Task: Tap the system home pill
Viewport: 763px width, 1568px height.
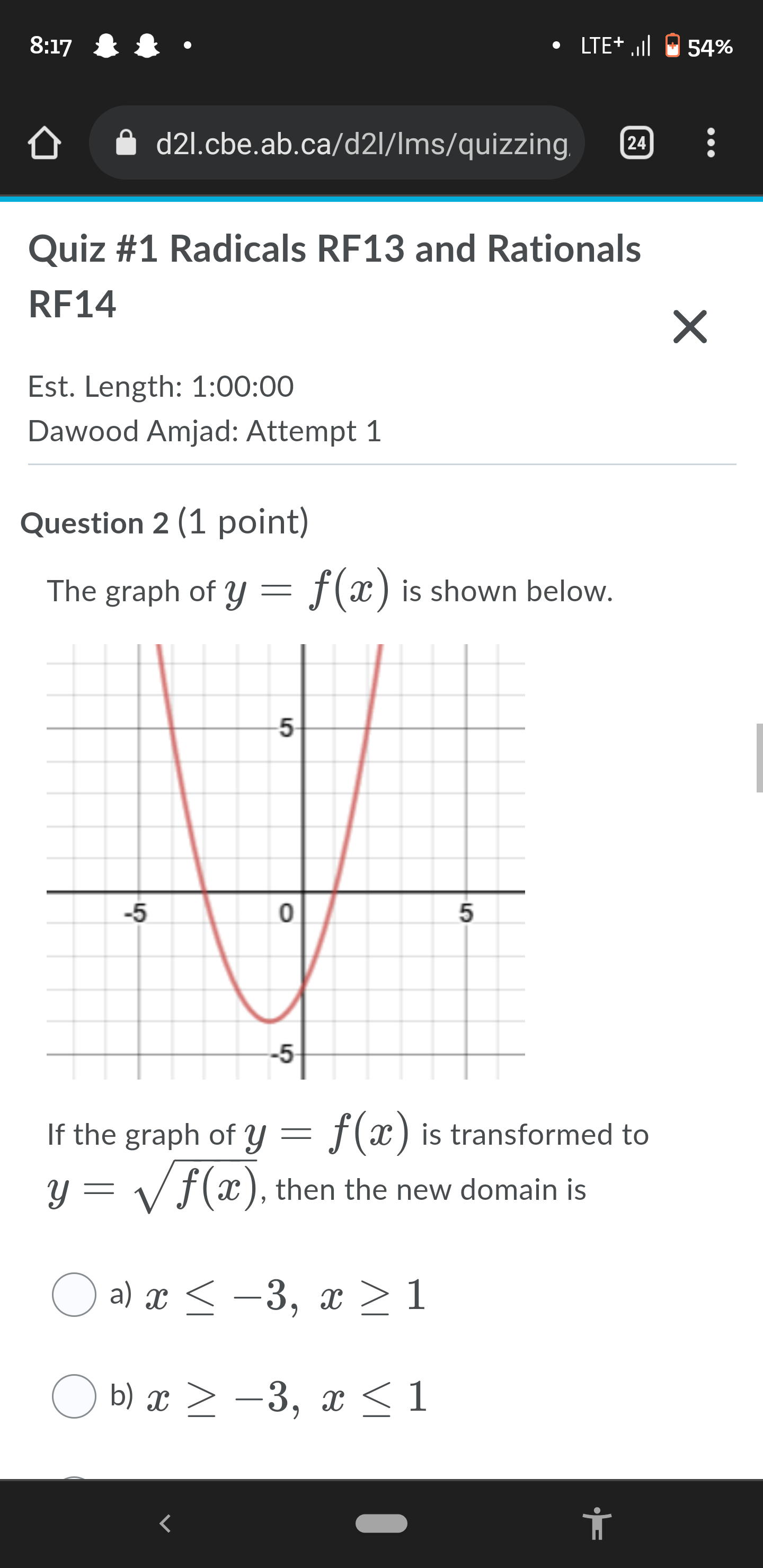Action: 382,1523
